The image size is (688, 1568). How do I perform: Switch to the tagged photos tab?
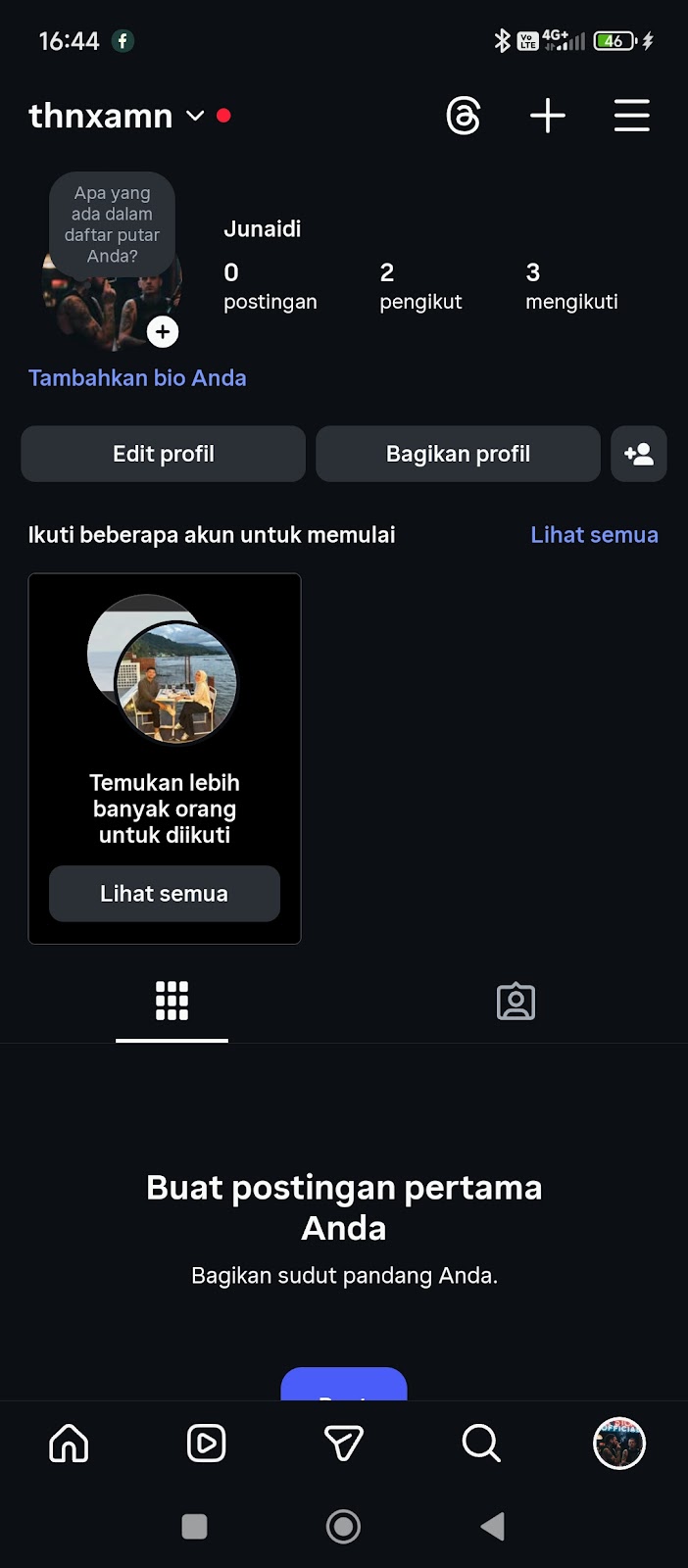[516, 1002]
